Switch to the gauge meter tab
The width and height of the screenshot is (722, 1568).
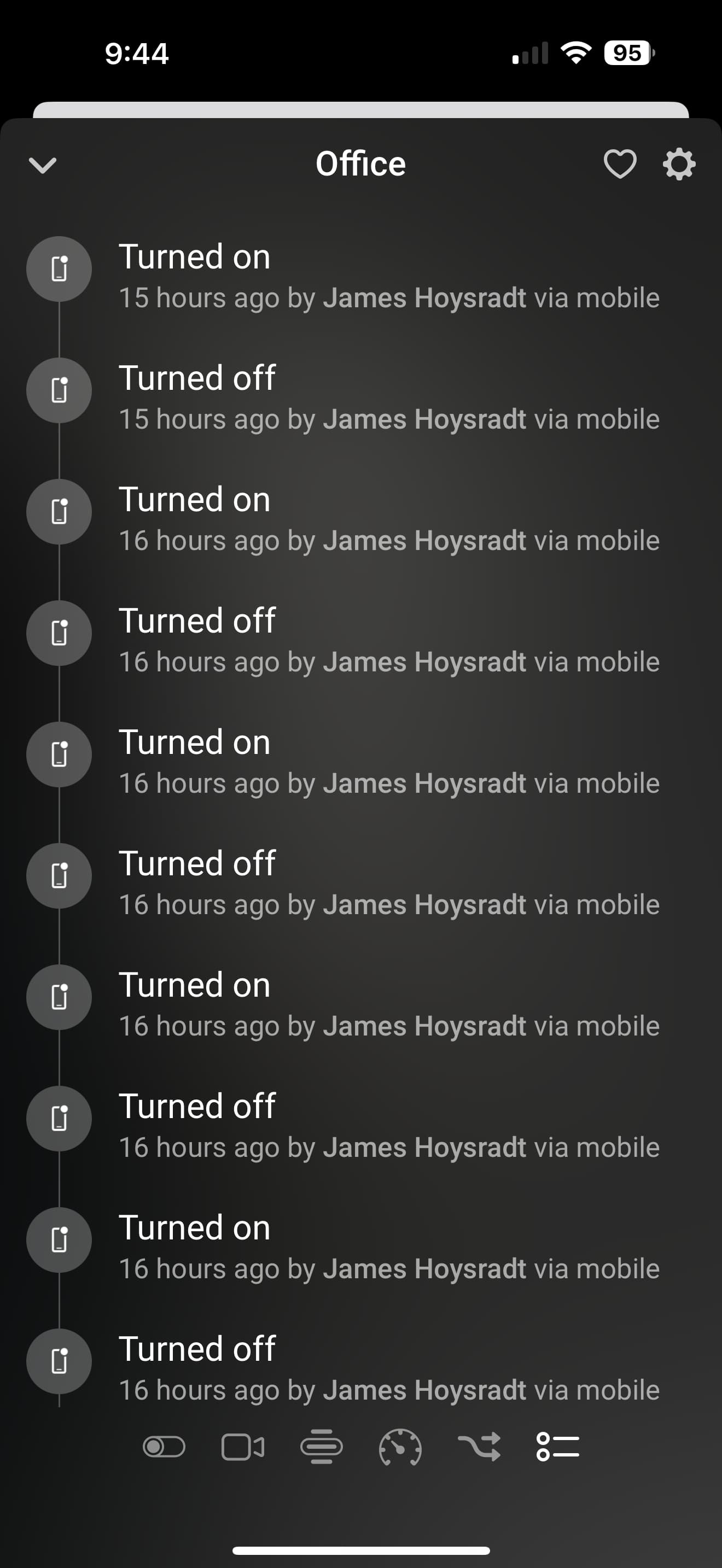(400, 1446)
